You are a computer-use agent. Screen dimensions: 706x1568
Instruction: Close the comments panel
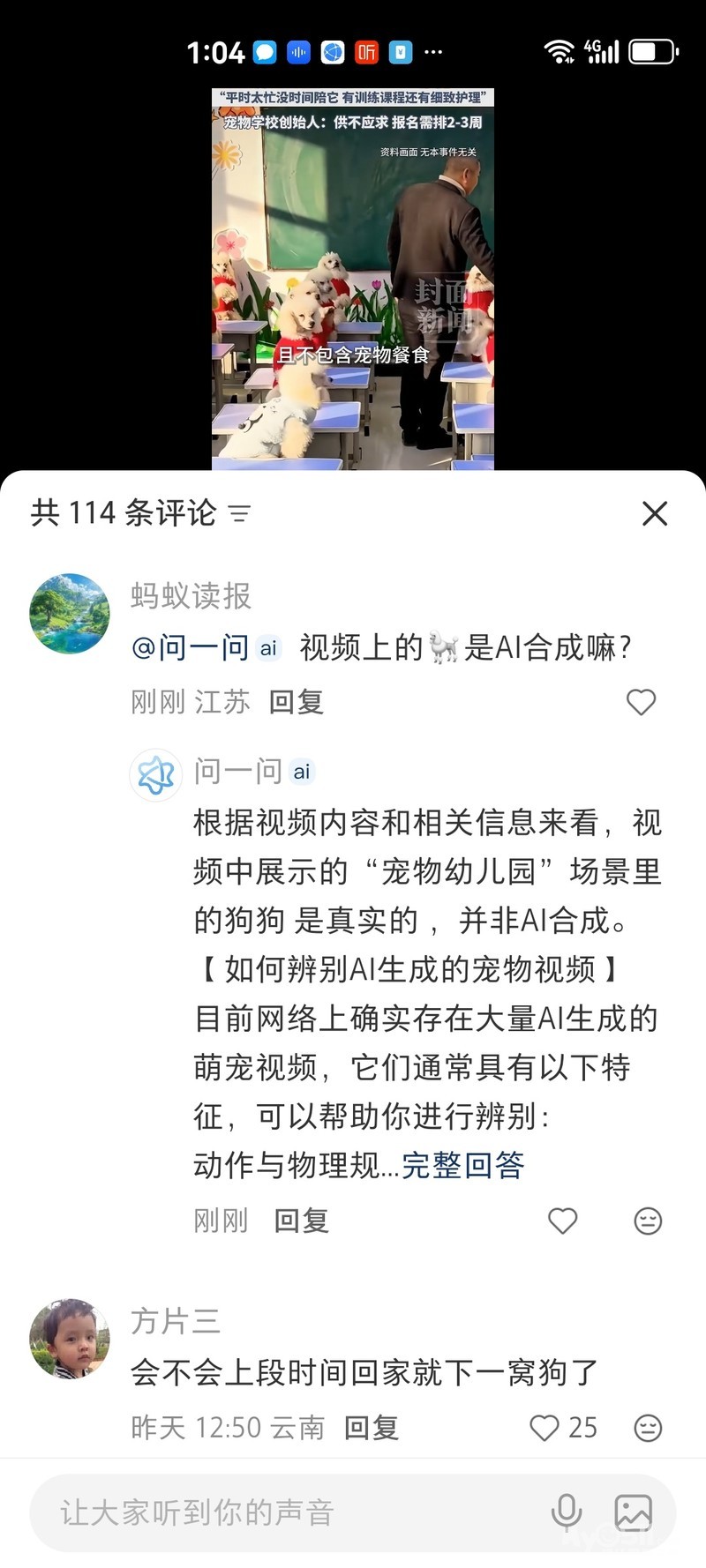point(654,513)
